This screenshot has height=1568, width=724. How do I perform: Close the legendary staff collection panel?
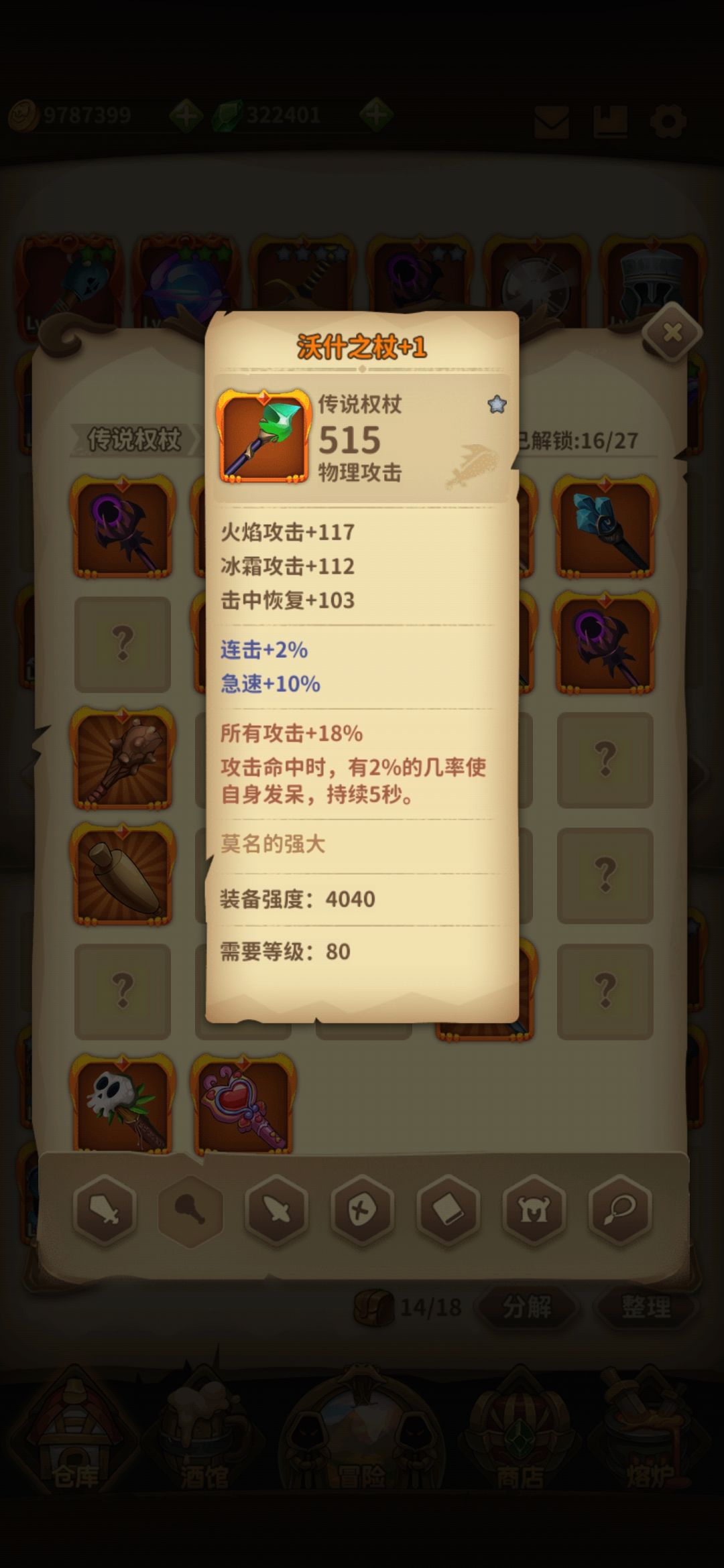672,332
